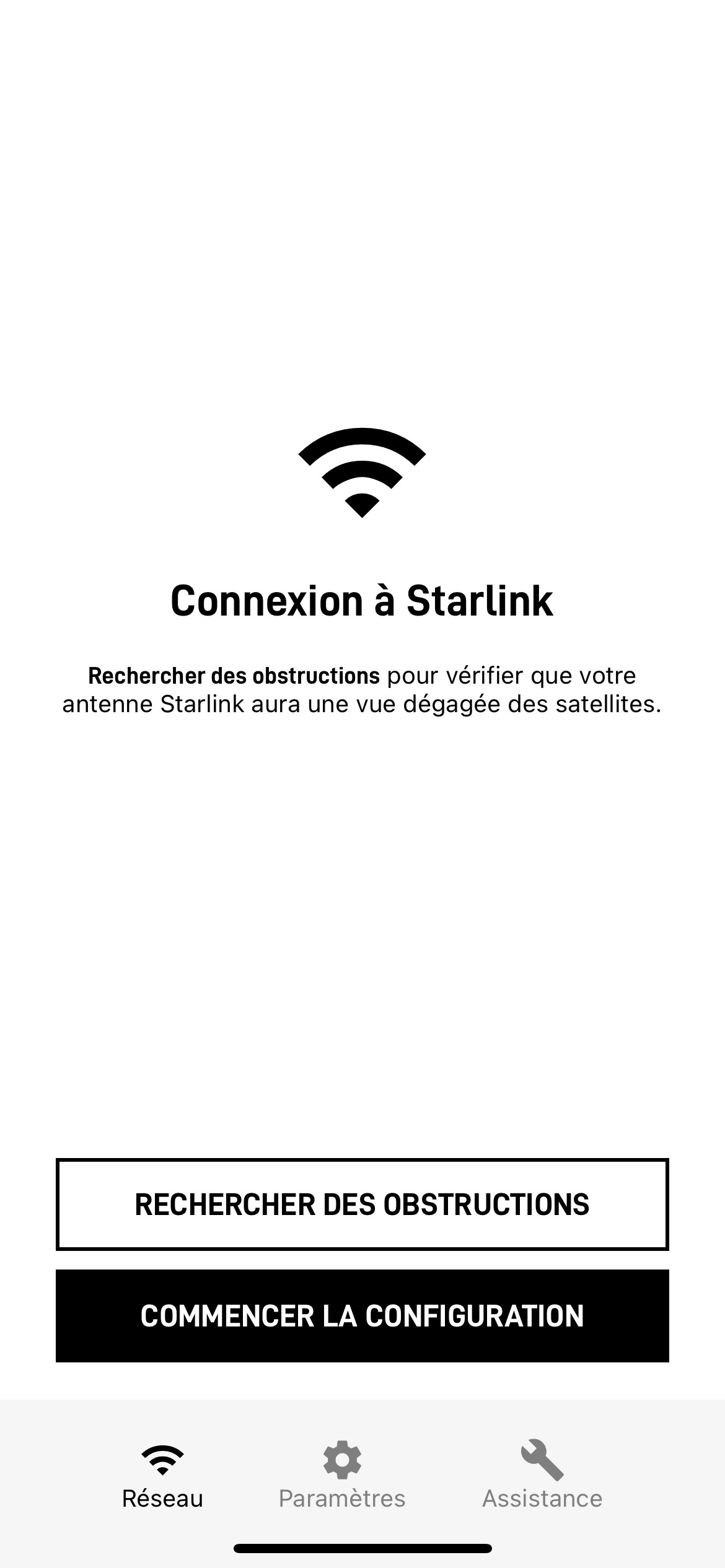Switch to the Paramètres tab

click(x=342, y=1477)
